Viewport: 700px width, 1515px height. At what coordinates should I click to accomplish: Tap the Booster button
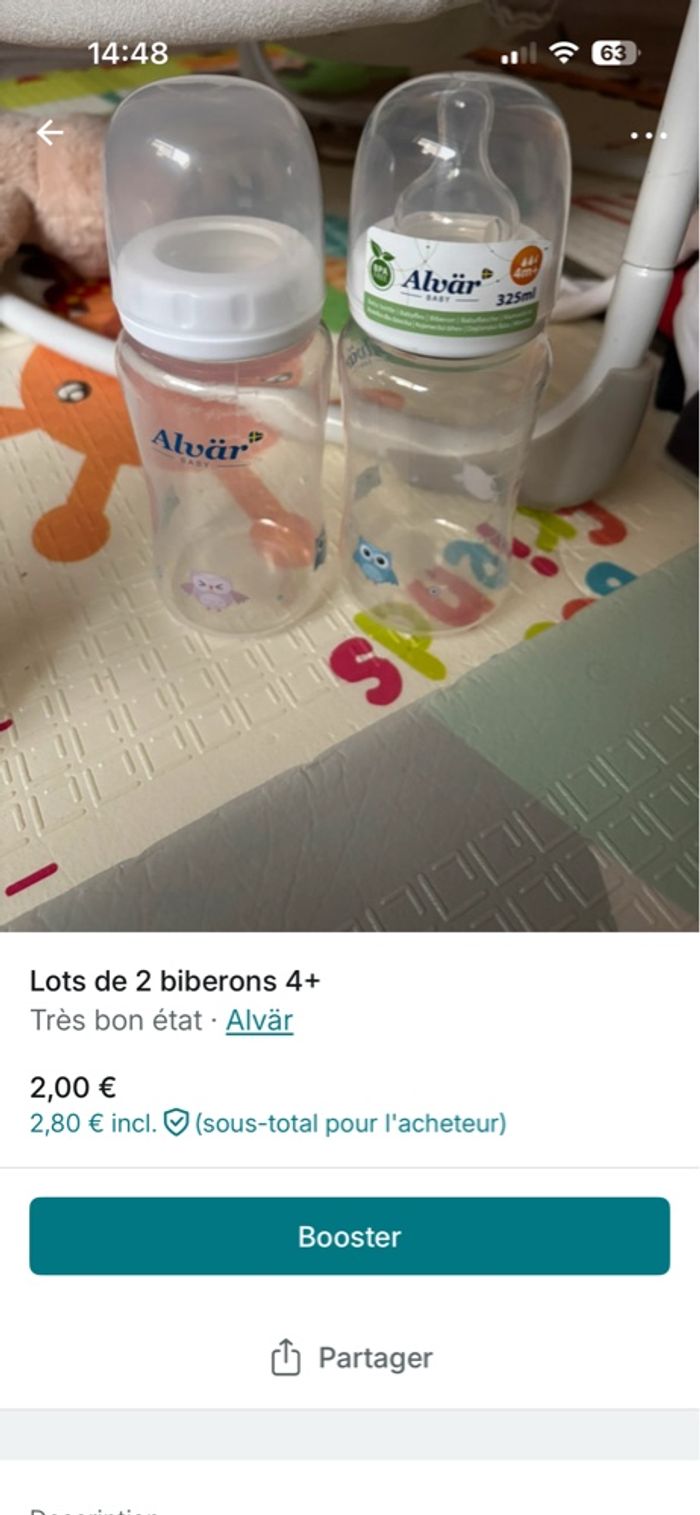(x=349, y=1236)
